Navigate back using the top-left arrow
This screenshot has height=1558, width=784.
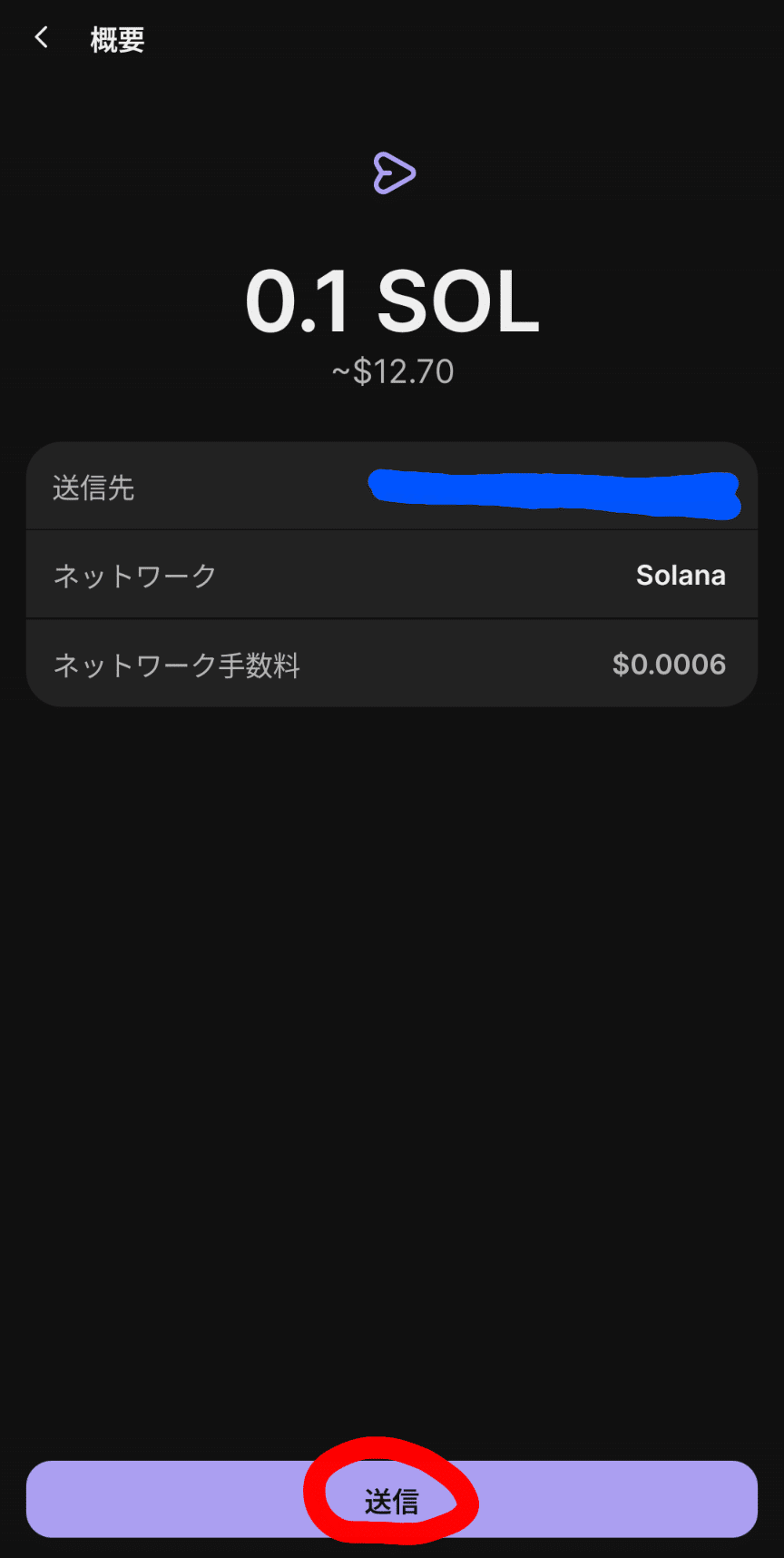click(x=41, y=36)
